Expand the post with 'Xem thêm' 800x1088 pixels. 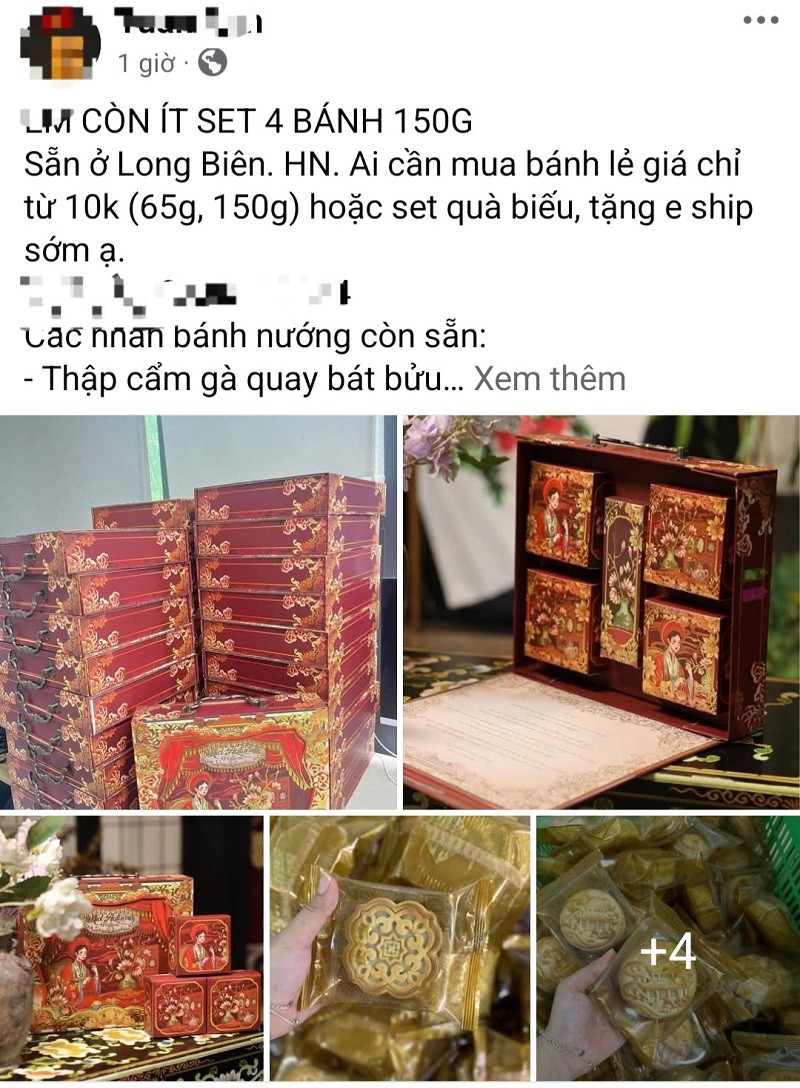[550, 377]
